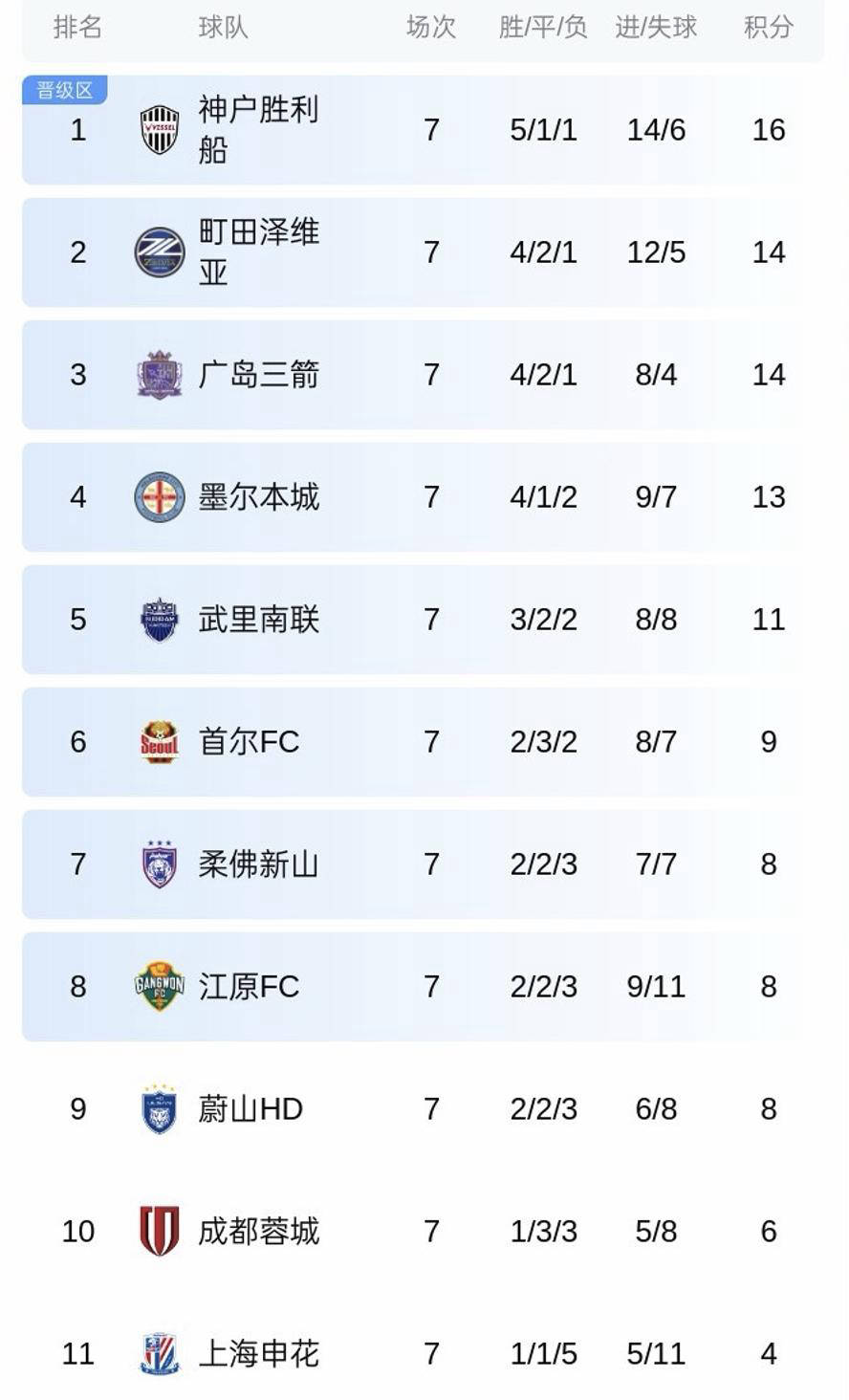The width and height of the screenshot is (849, 1400).
Task: Open the 神户胜利船 team row
Action: click(258, 130)
